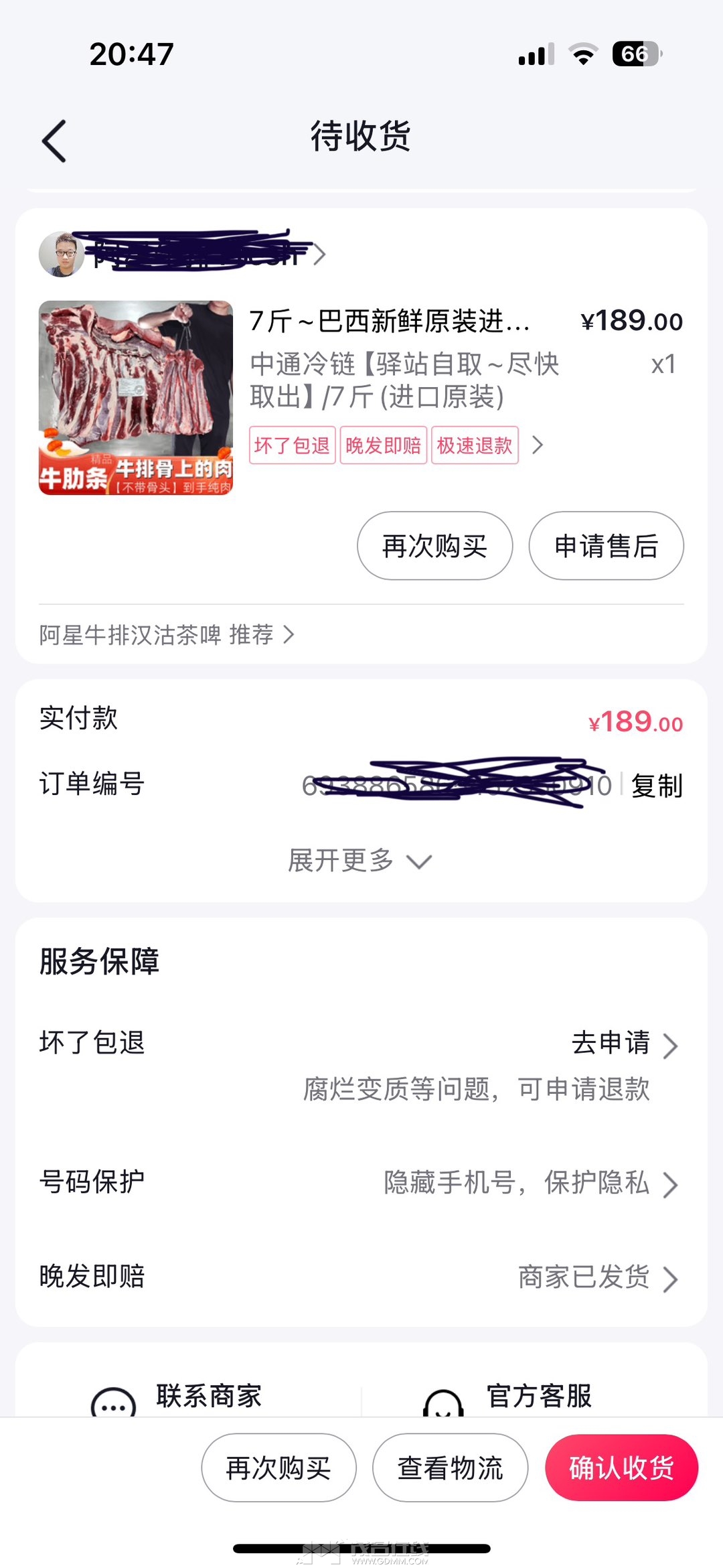
Task: View the 坏了包退 service tags details
Action: tap(396, 445)
